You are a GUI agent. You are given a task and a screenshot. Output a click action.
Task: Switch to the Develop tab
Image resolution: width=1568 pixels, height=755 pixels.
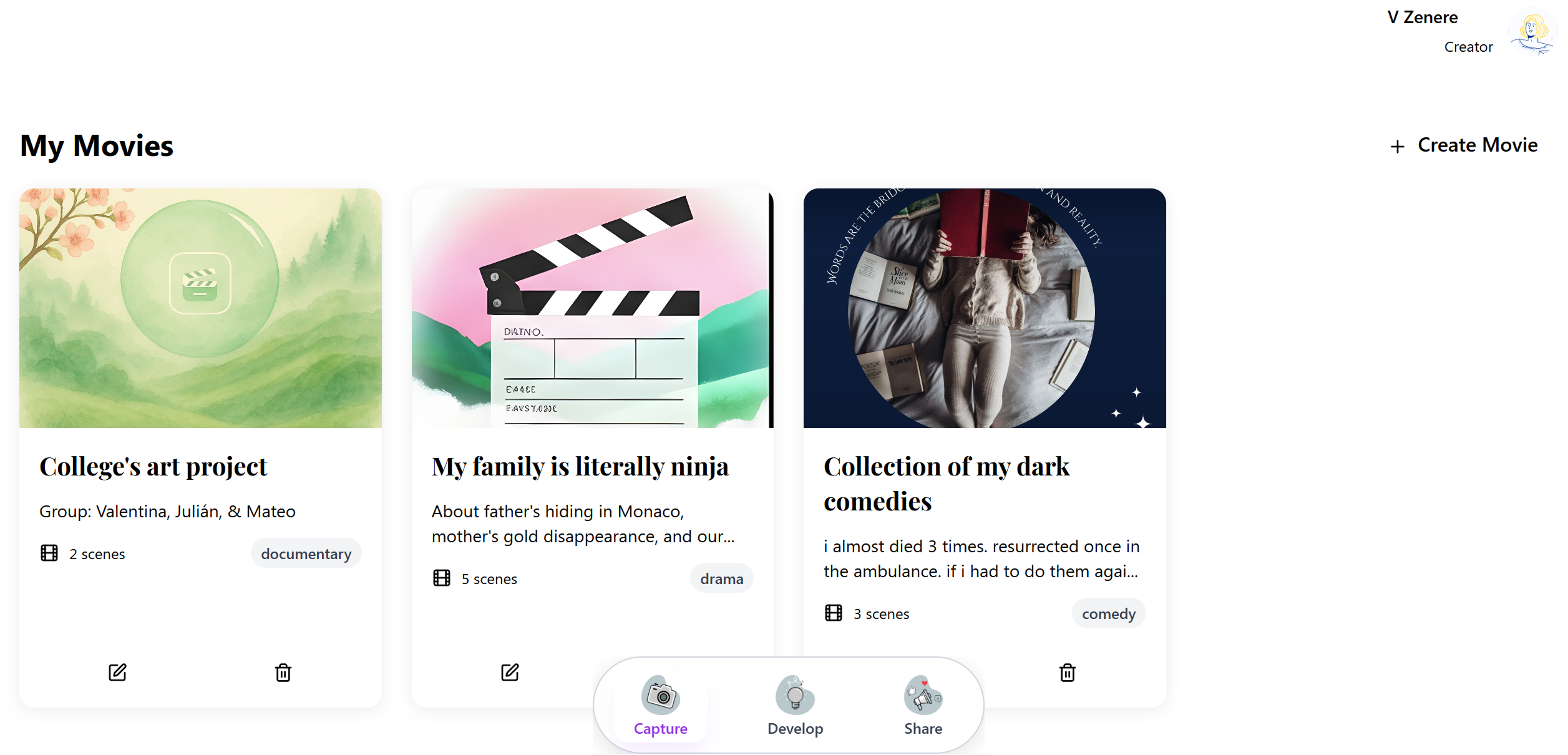795,706
